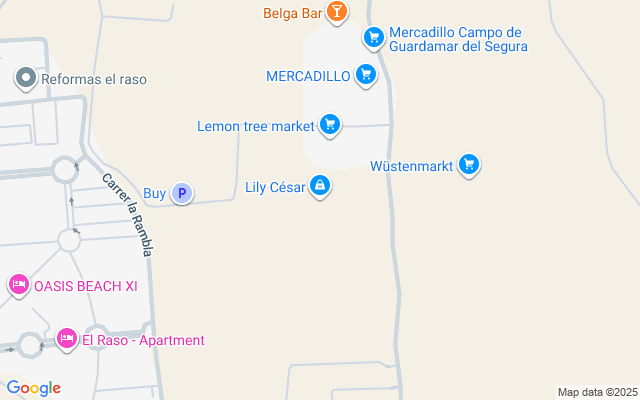Open Lily César shop marker
The width and height of the screenshot is (640, 400).
point(320,186)
